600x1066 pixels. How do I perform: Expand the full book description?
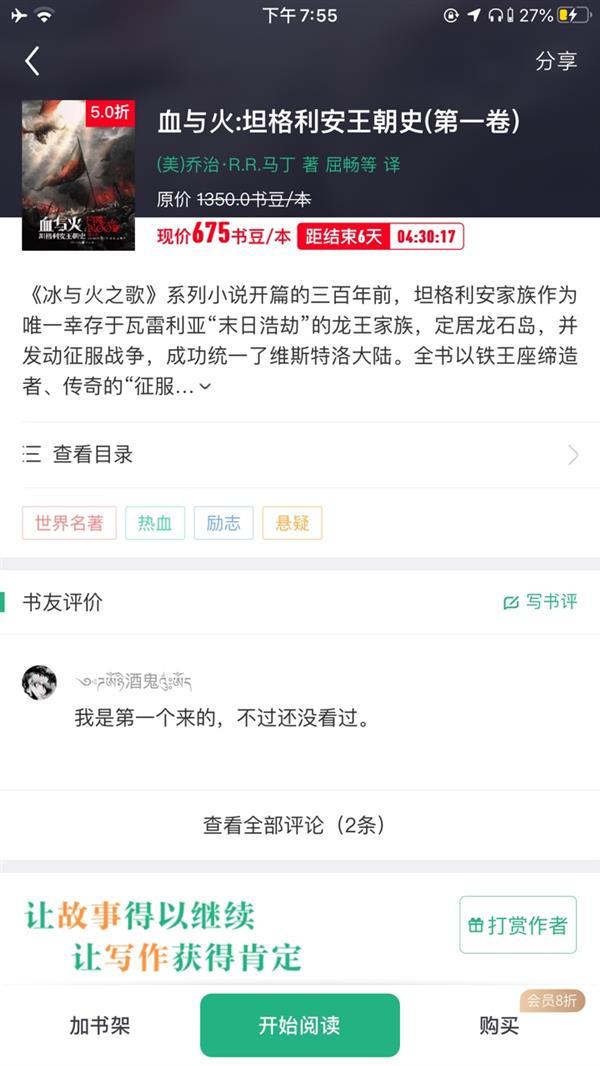205,387
